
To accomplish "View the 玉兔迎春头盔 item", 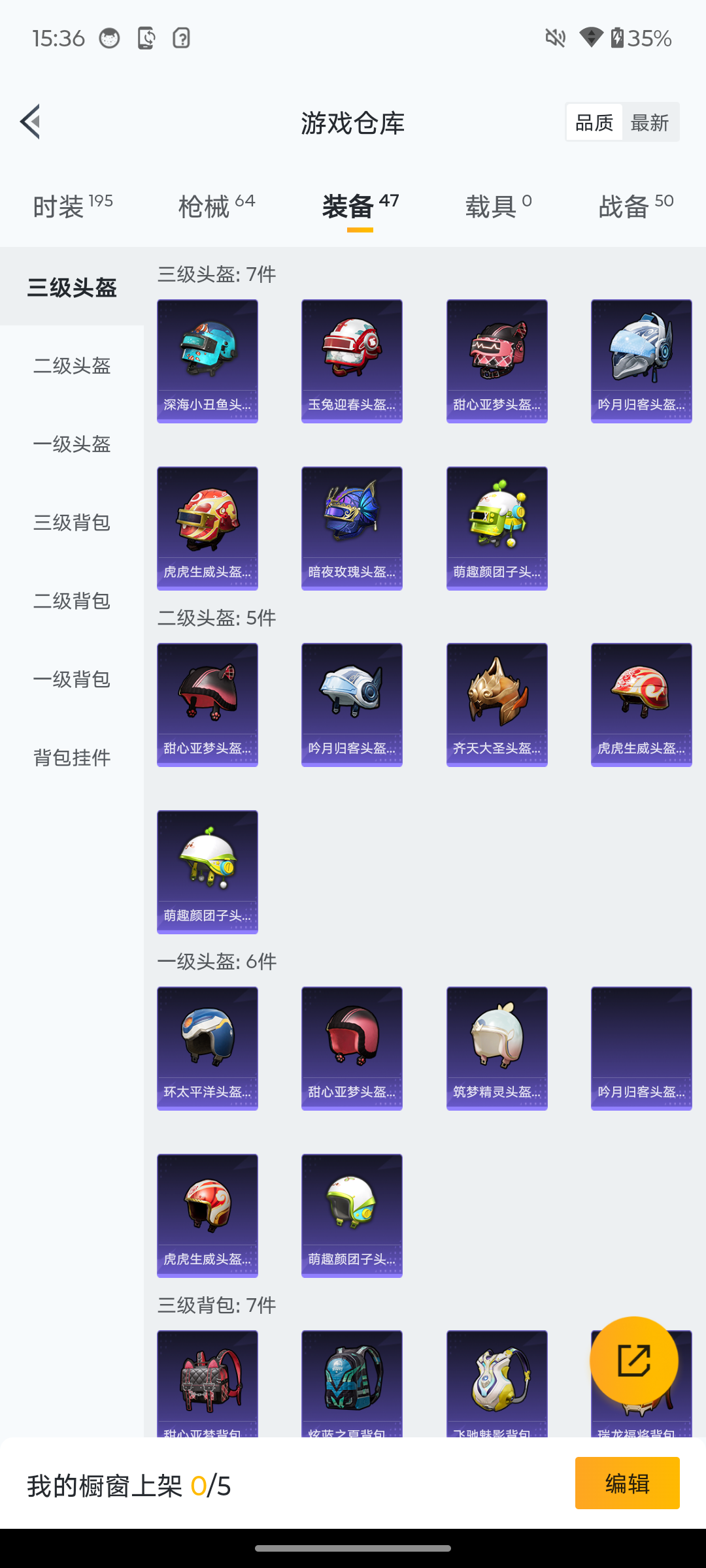I will [x=352, y=361].
